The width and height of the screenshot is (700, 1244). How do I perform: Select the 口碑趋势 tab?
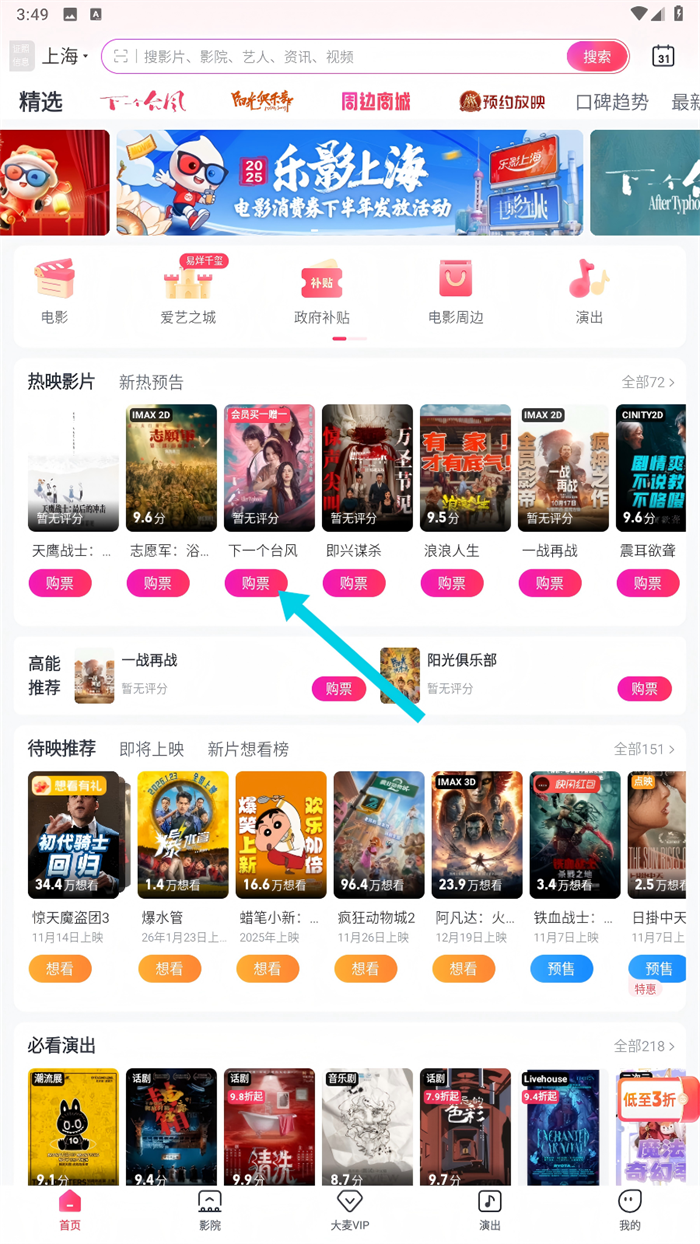[x=612, y=102]
